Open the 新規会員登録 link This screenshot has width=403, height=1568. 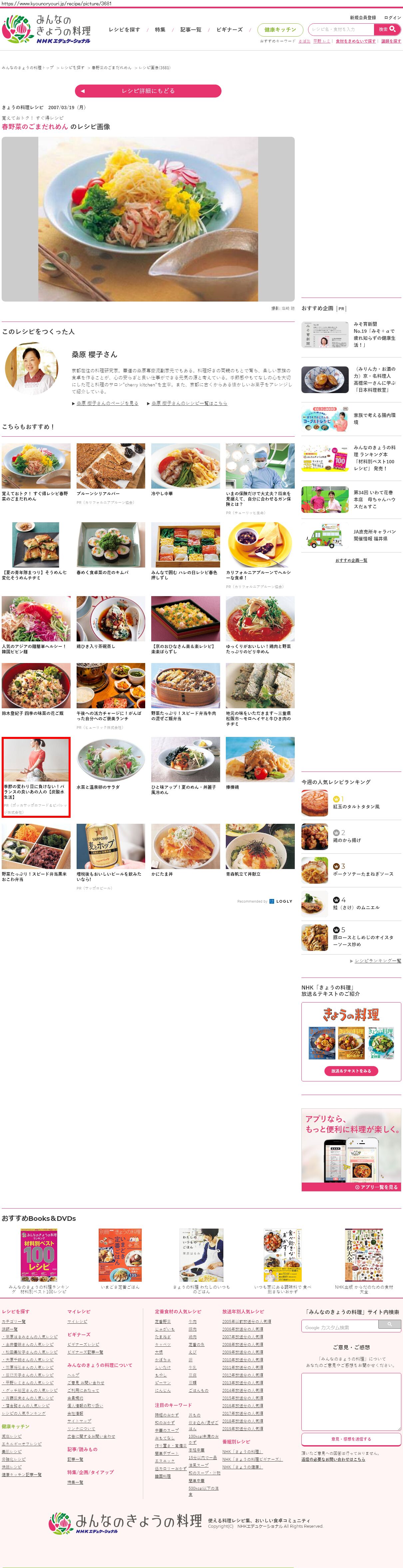(363, 18)
